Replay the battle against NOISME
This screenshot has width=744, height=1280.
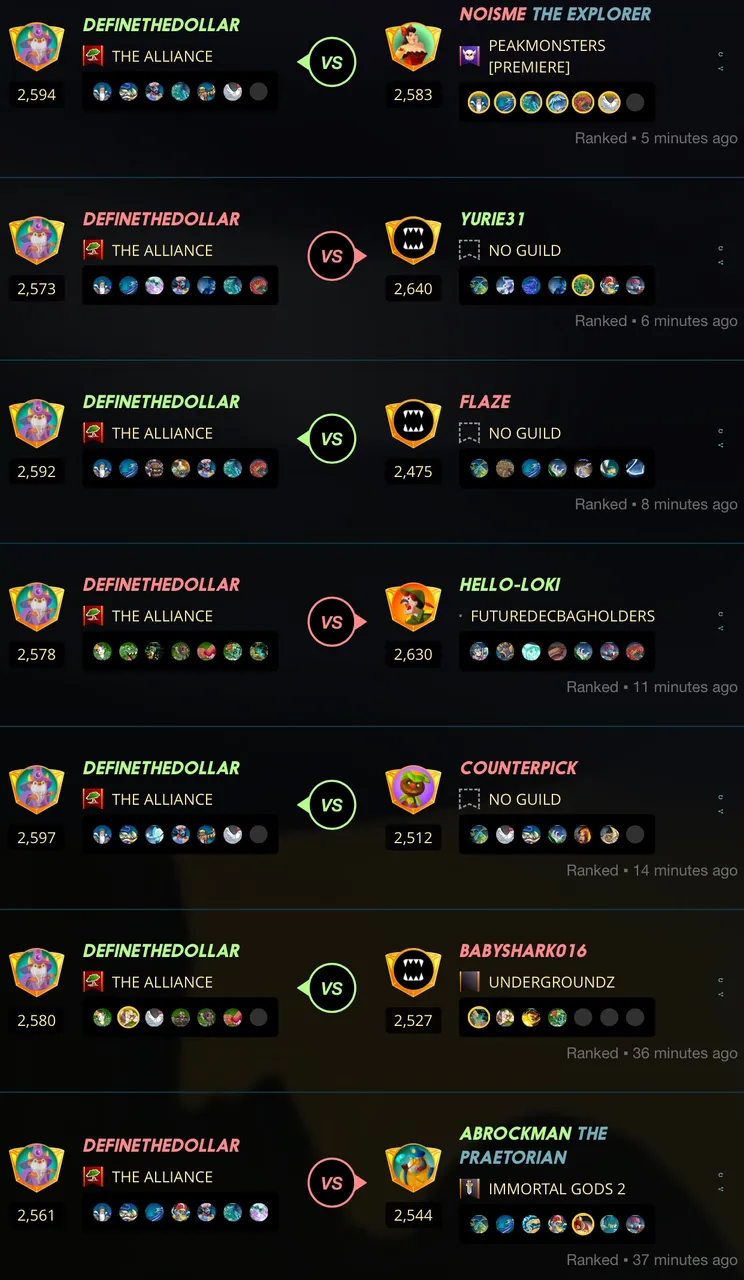pos(721,54)
